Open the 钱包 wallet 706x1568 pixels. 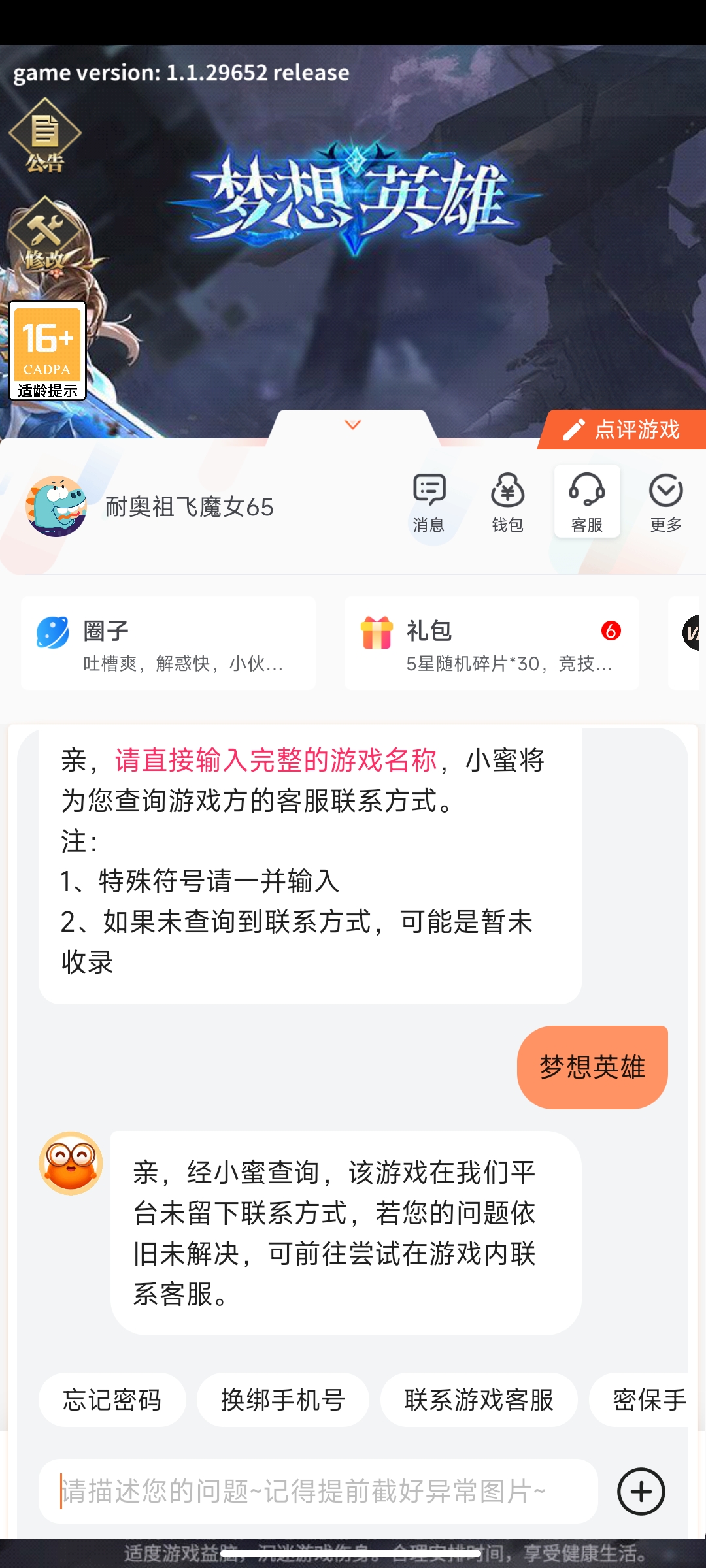click(x=508, y=503)
